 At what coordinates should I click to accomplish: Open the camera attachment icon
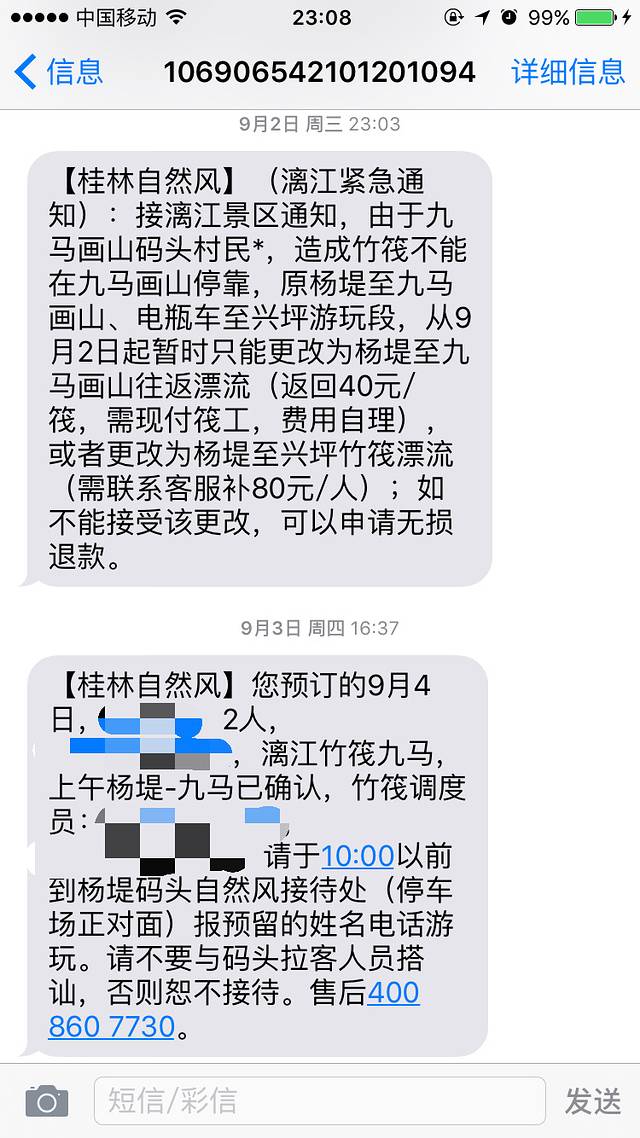47,1101
